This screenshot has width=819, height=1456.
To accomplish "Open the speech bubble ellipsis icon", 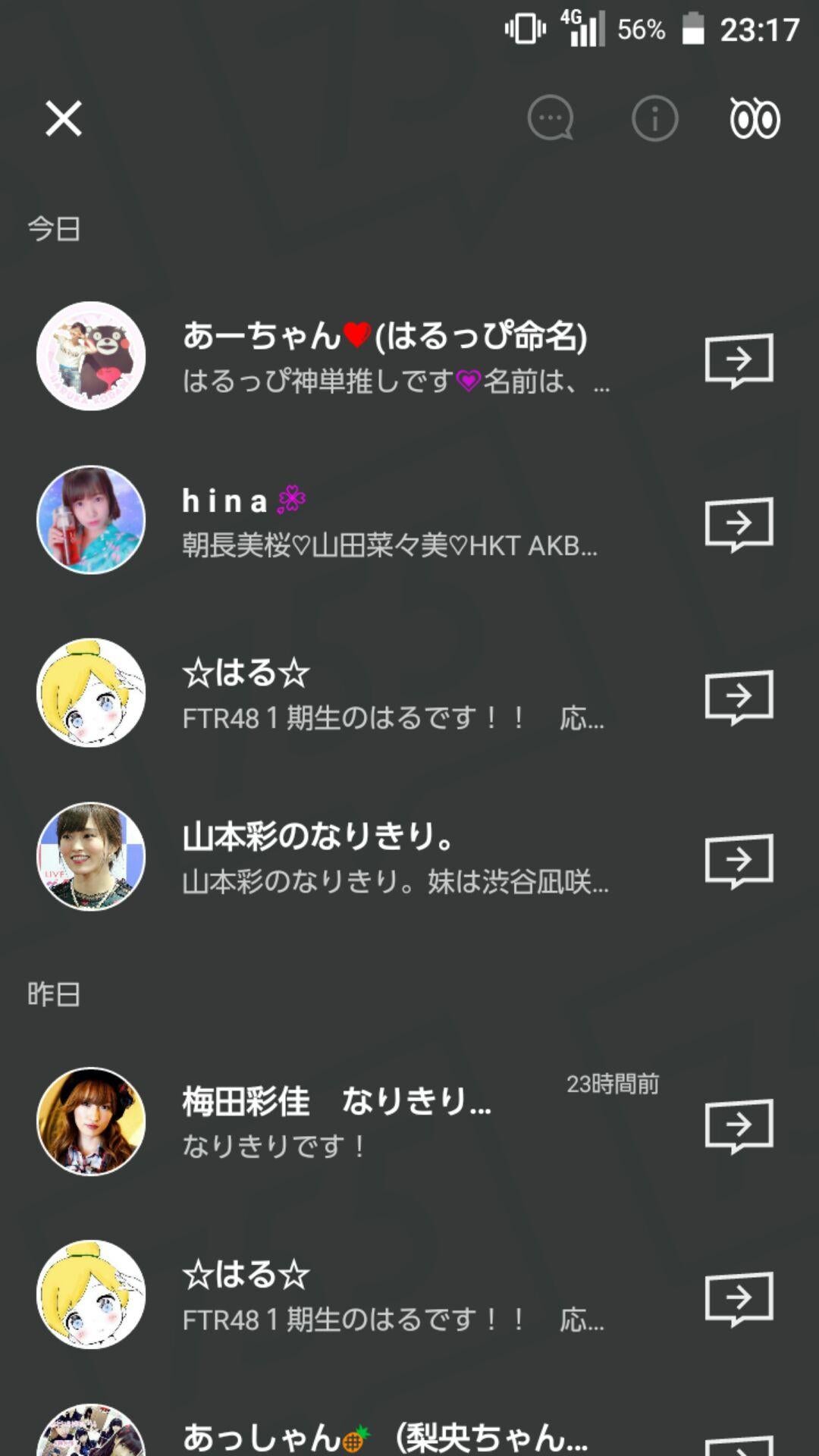I will [x=551, y=118].
